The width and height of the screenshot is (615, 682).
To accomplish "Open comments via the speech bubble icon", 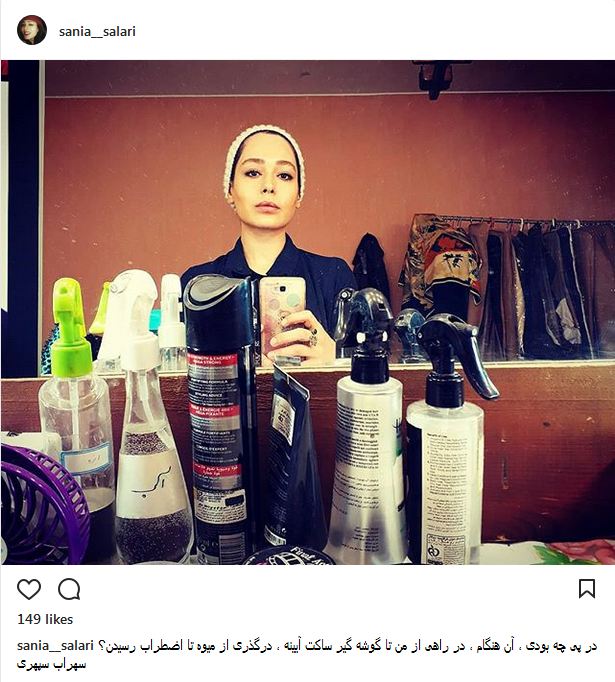I will (x=69, y=588).
